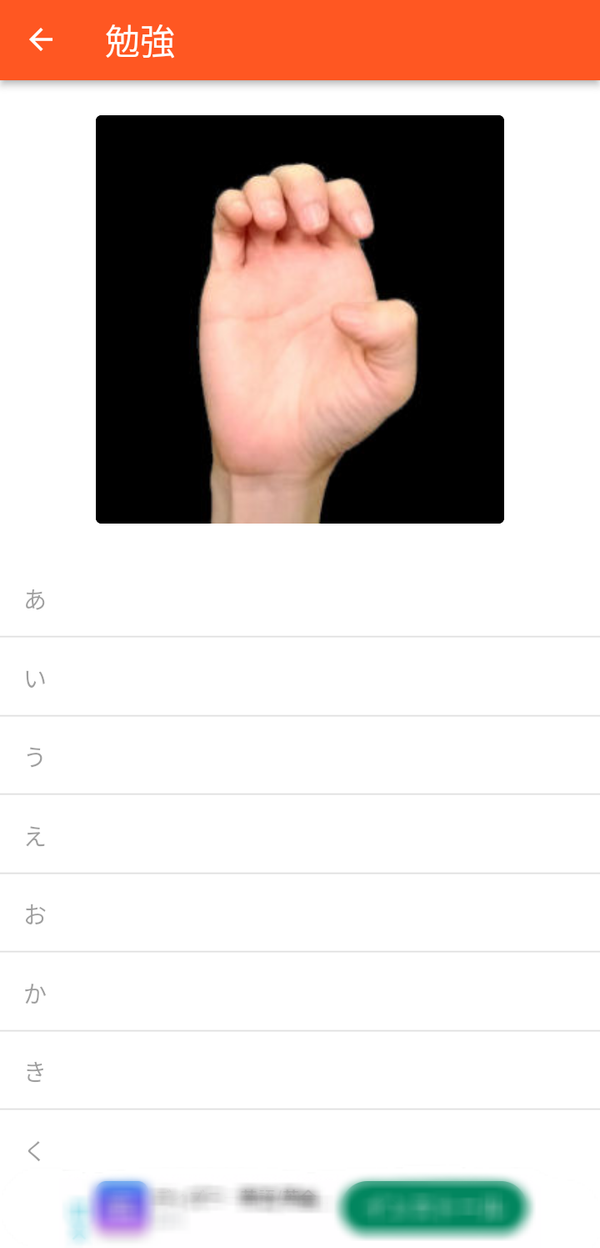Select the あ answer row
600x1248 pixels.
[x=300, y=598]
